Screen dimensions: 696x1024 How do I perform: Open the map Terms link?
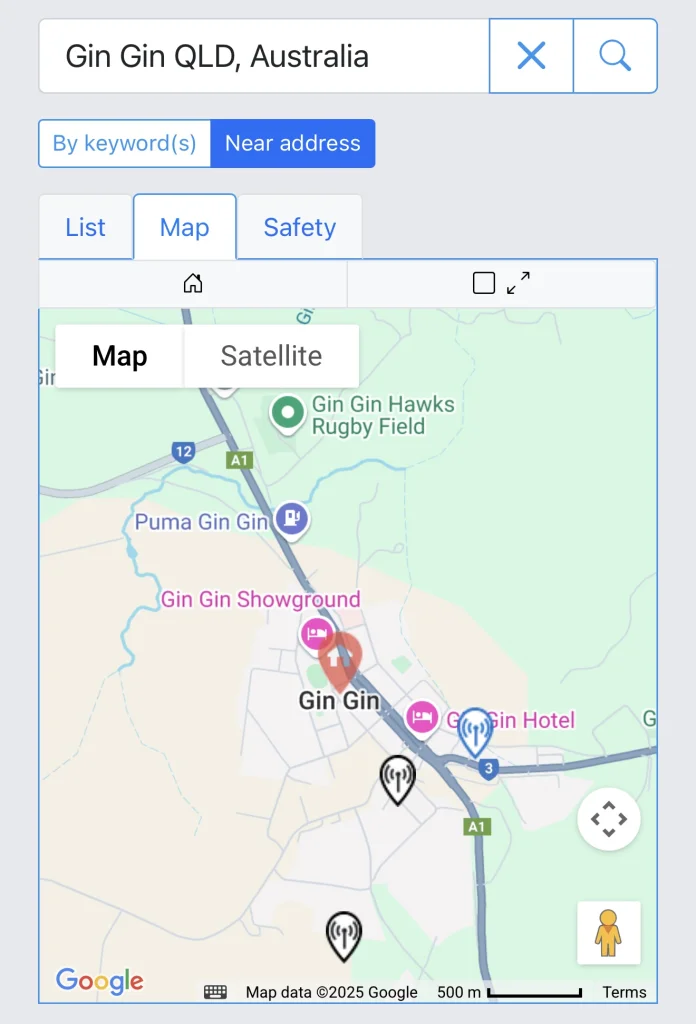coord(624,992)
